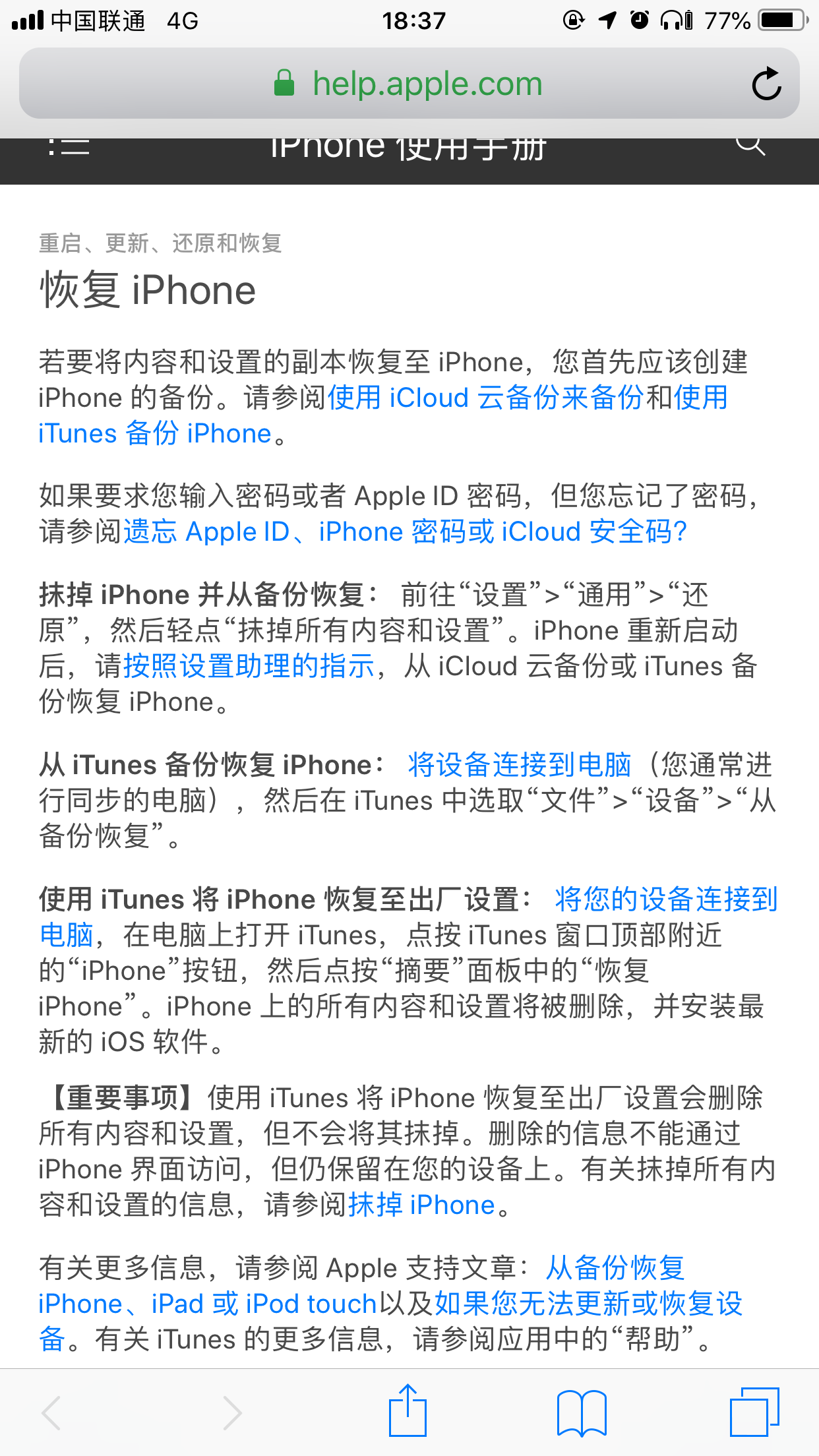Reload the page

pyautogui.click(x=766, y=84)
